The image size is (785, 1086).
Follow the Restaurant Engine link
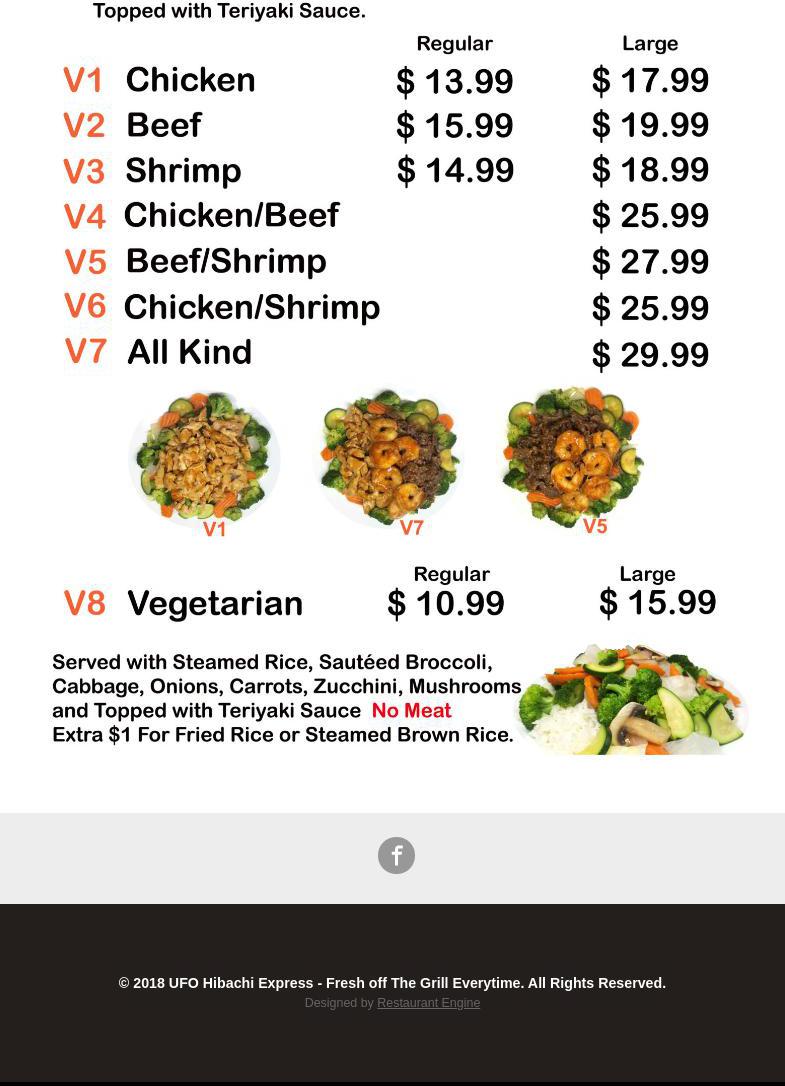[x=428, y=1003]
